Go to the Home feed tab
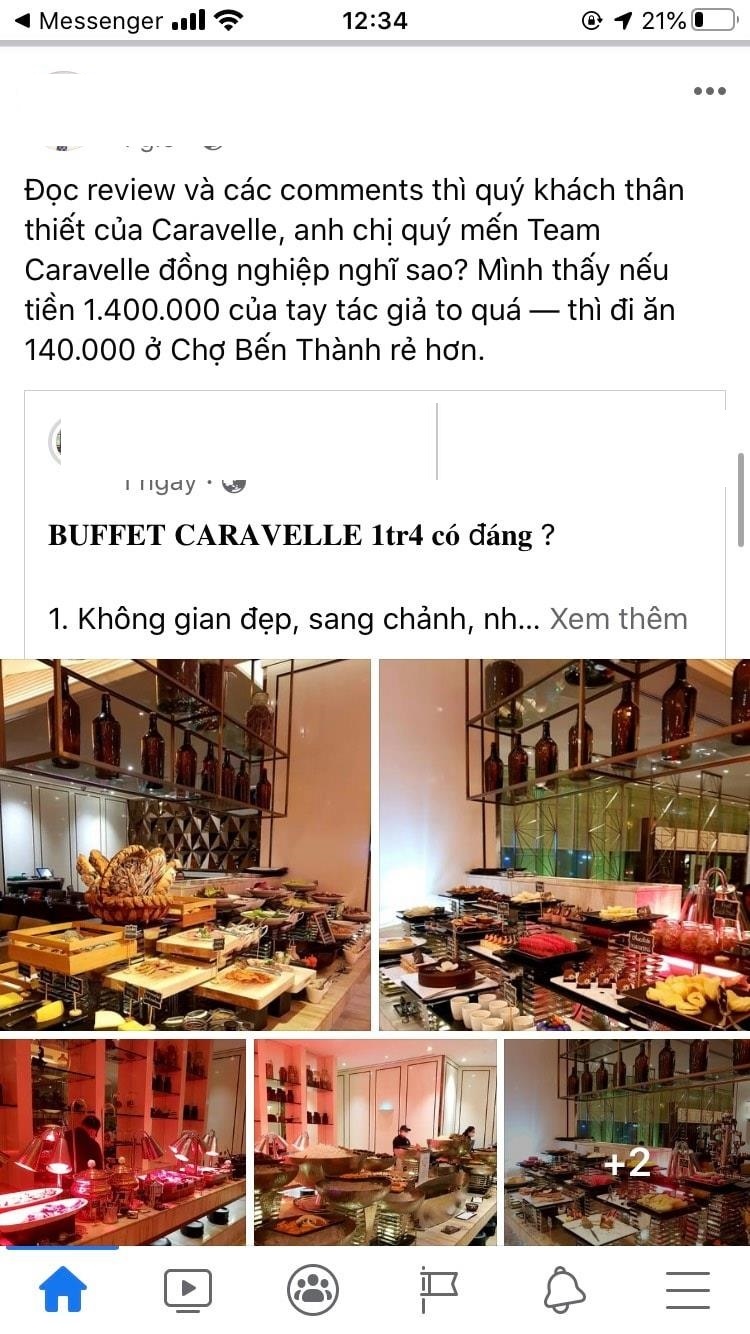The image size is (750, 1334). coord(63,1290)
